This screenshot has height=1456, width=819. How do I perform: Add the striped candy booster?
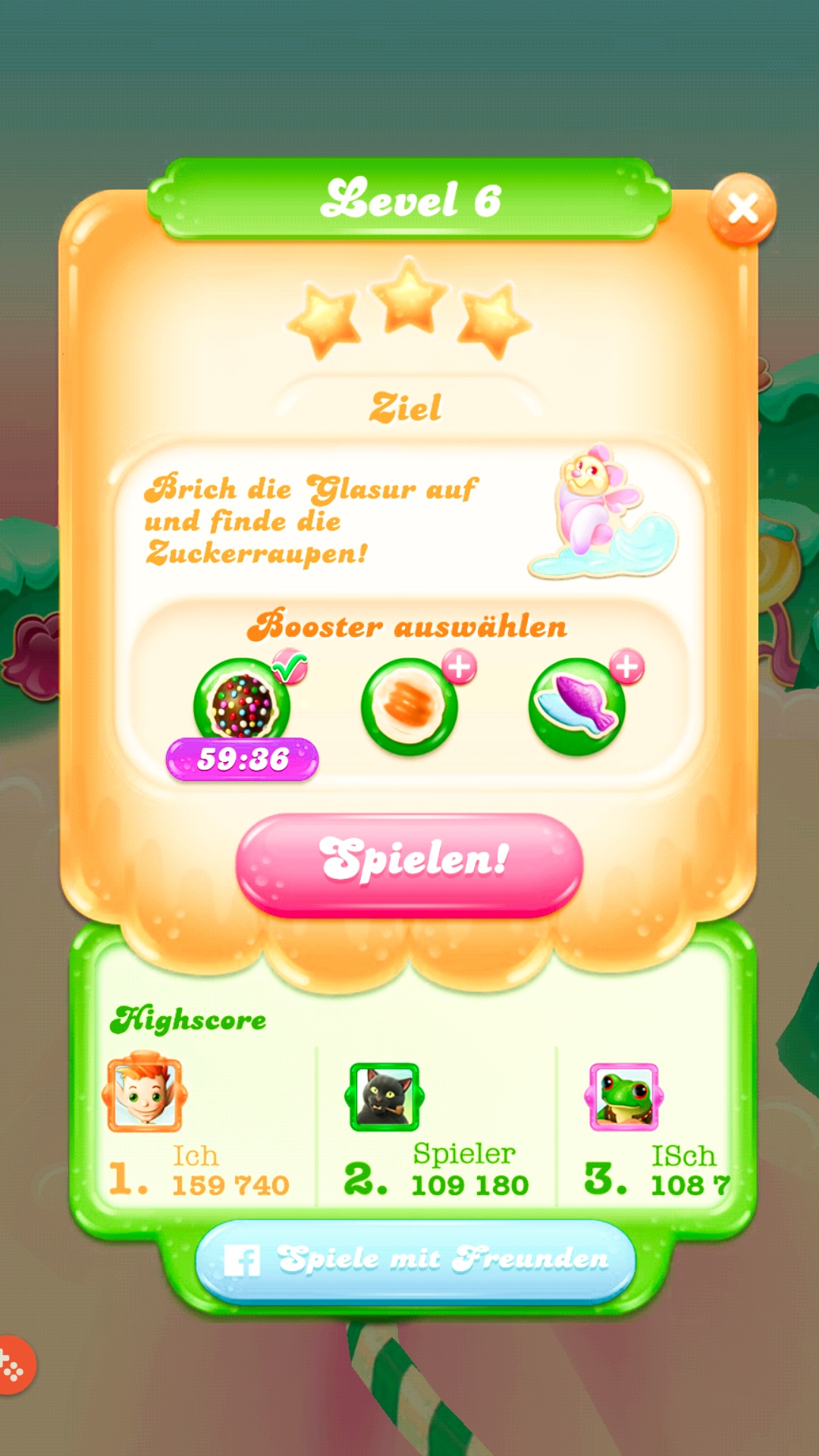pos(410,705)
